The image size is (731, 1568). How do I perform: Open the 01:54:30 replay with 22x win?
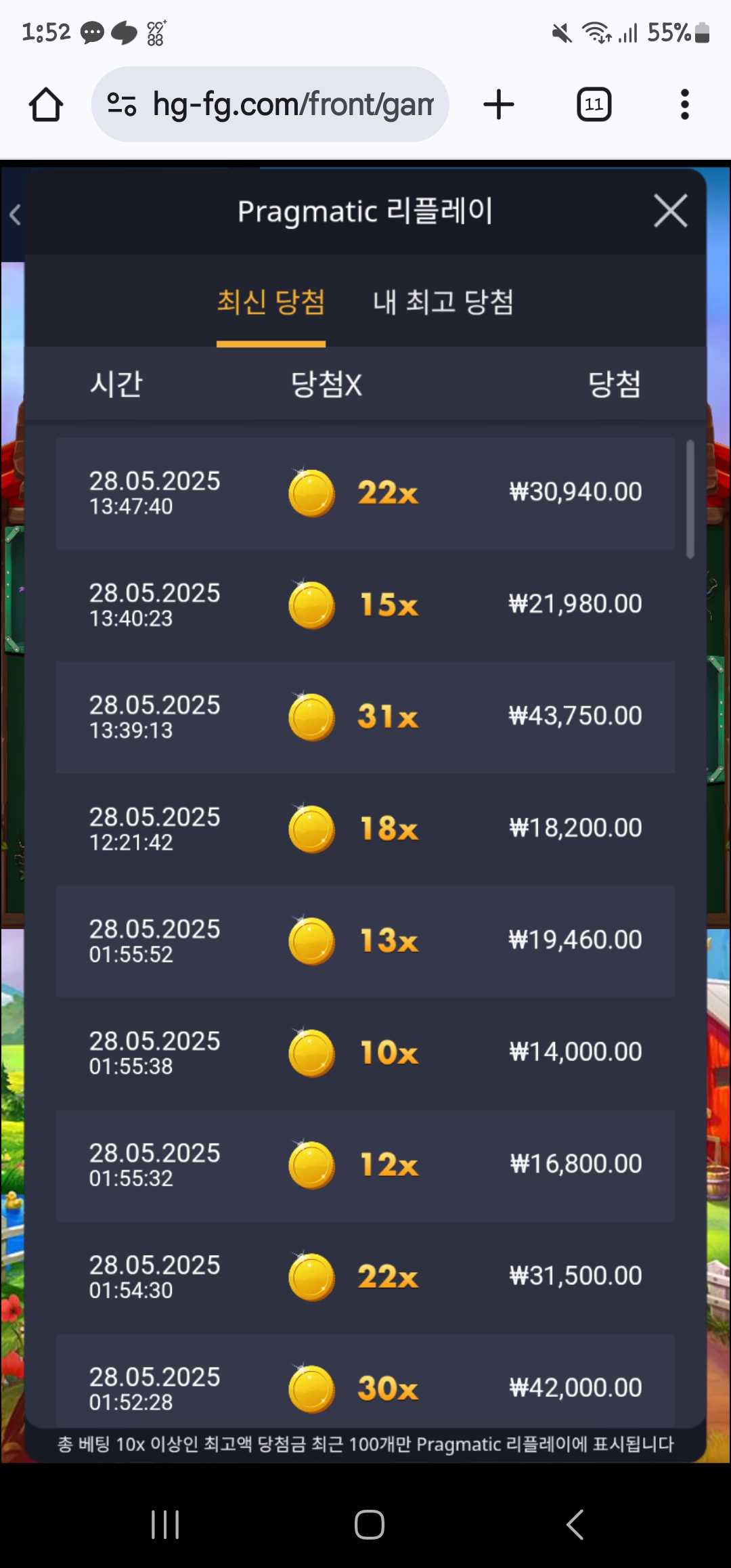pos(365,1277)
